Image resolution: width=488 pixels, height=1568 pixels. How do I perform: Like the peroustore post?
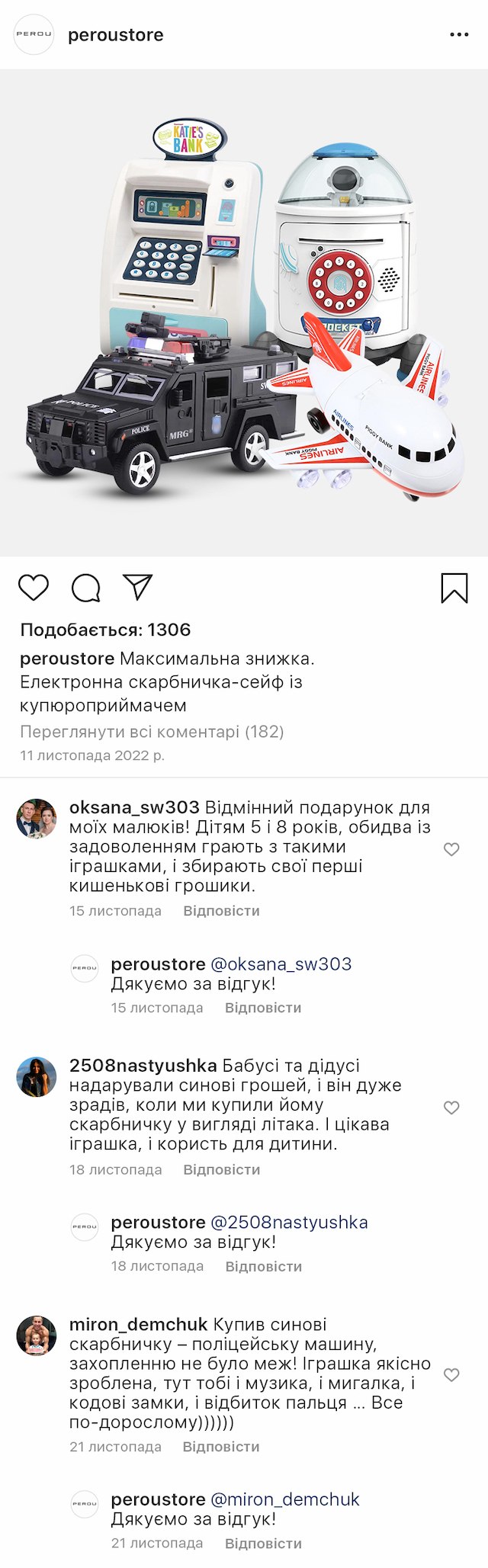click(34, 588)
